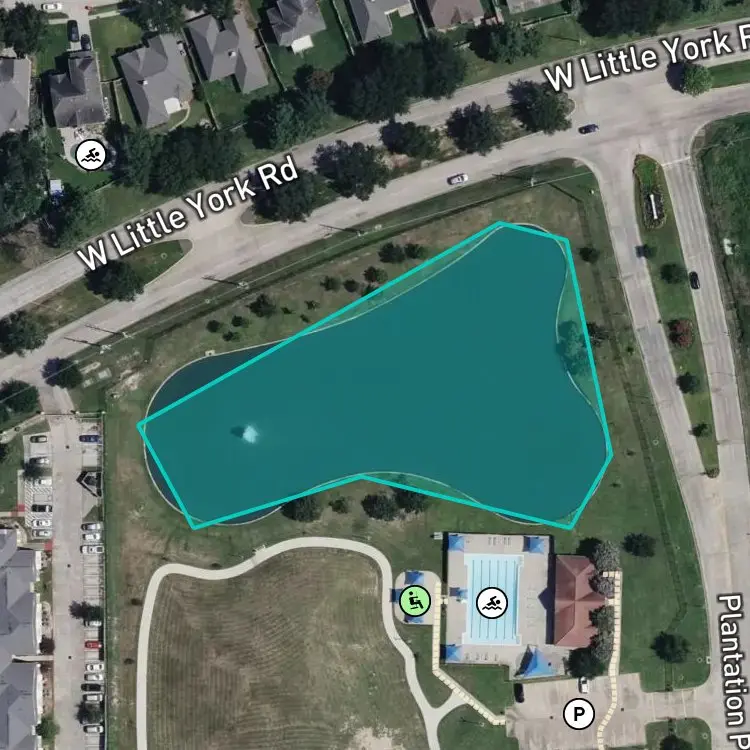
Task: Tap the swimming marker among the houses
Action: [91, 155]
